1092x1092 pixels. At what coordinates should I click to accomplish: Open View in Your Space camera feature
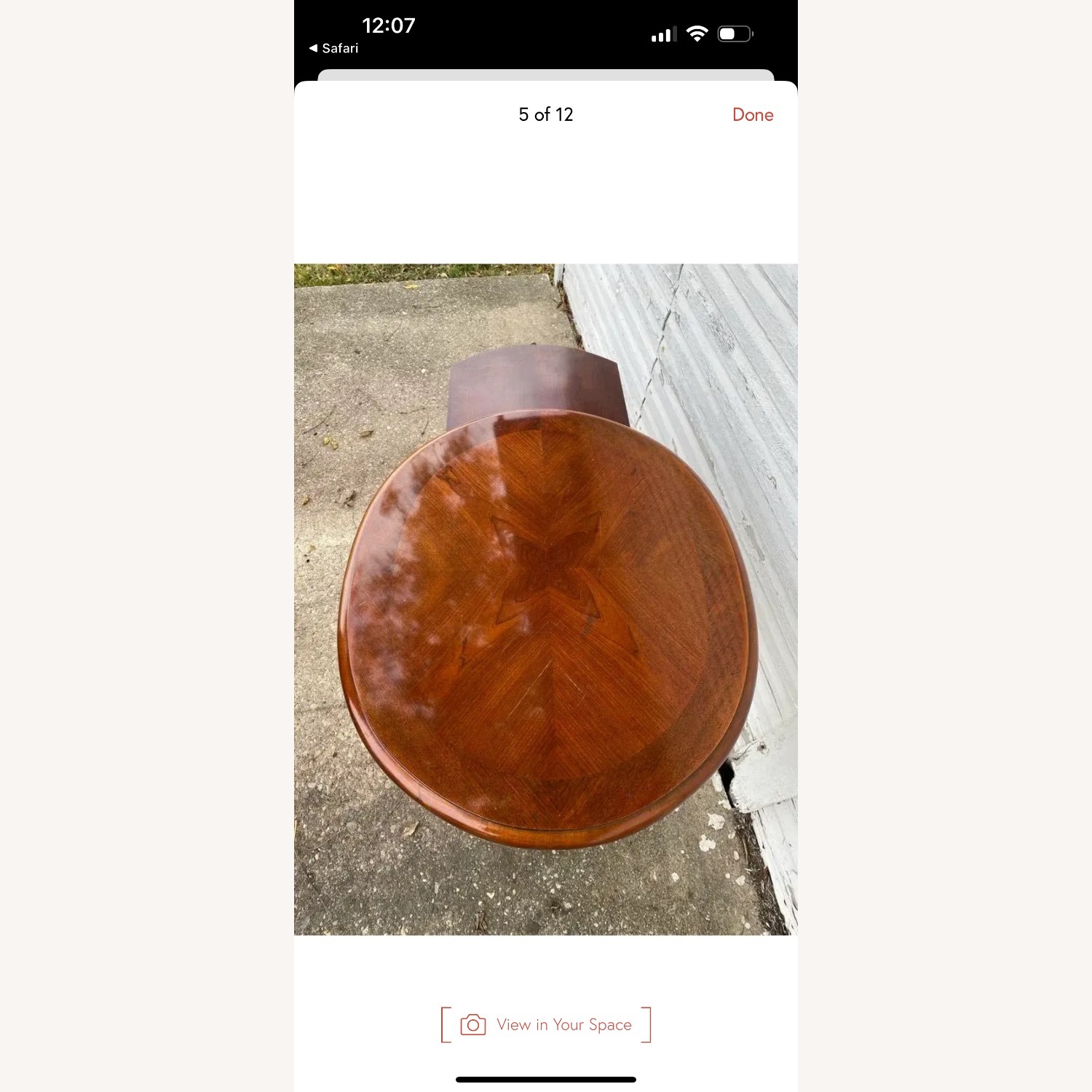pos(546,1024)
